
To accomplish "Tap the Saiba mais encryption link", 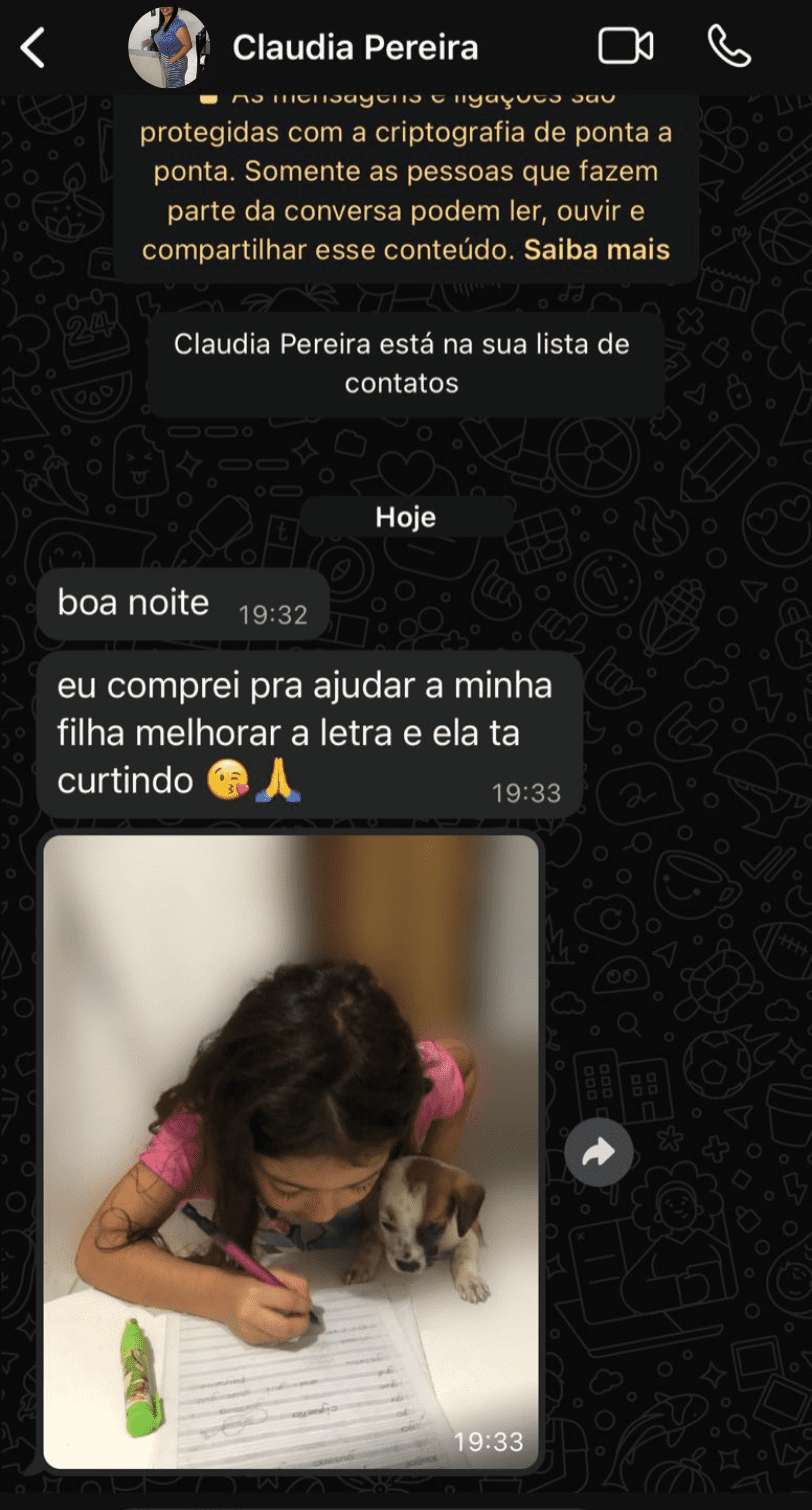I will click(x=597, y=249).
